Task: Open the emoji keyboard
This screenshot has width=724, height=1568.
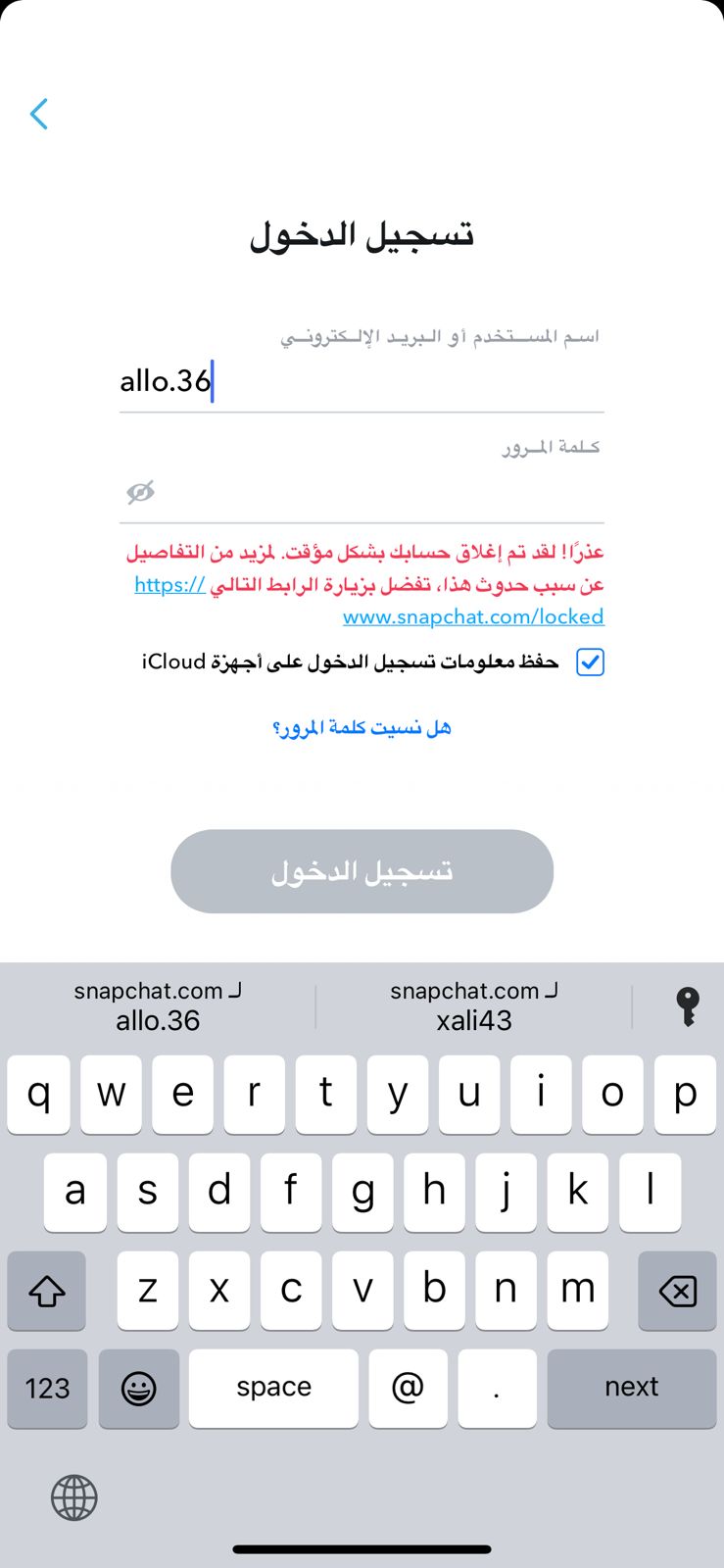Action: click(x=138, y=1388)
